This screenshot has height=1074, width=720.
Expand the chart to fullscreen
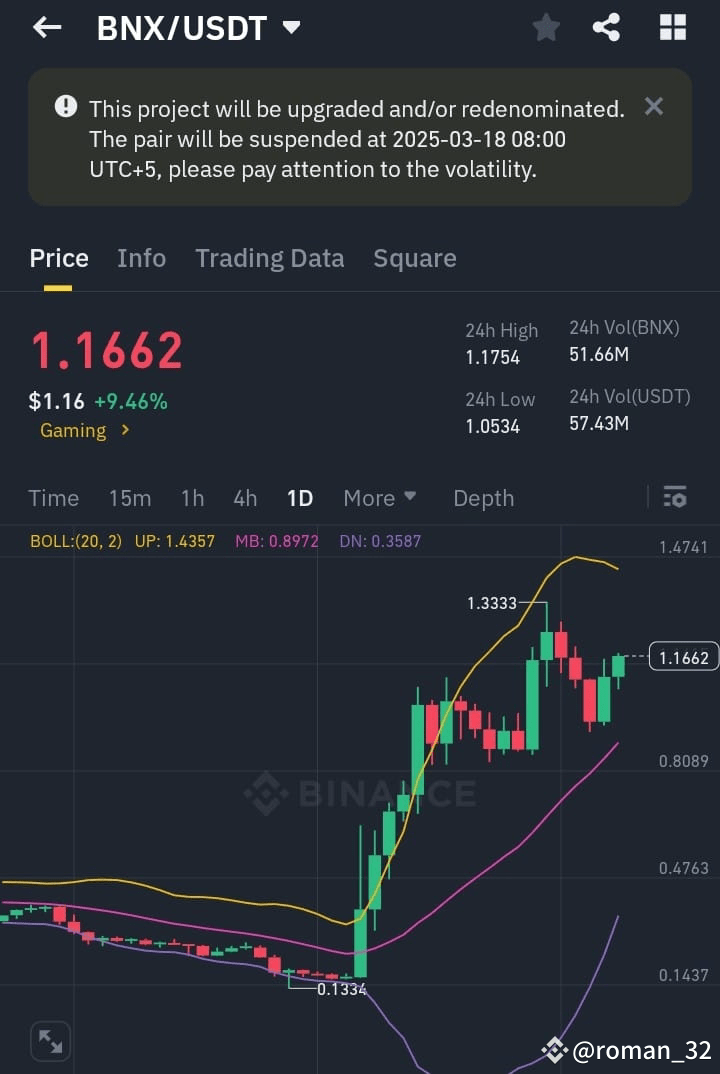pos(50,1041)
